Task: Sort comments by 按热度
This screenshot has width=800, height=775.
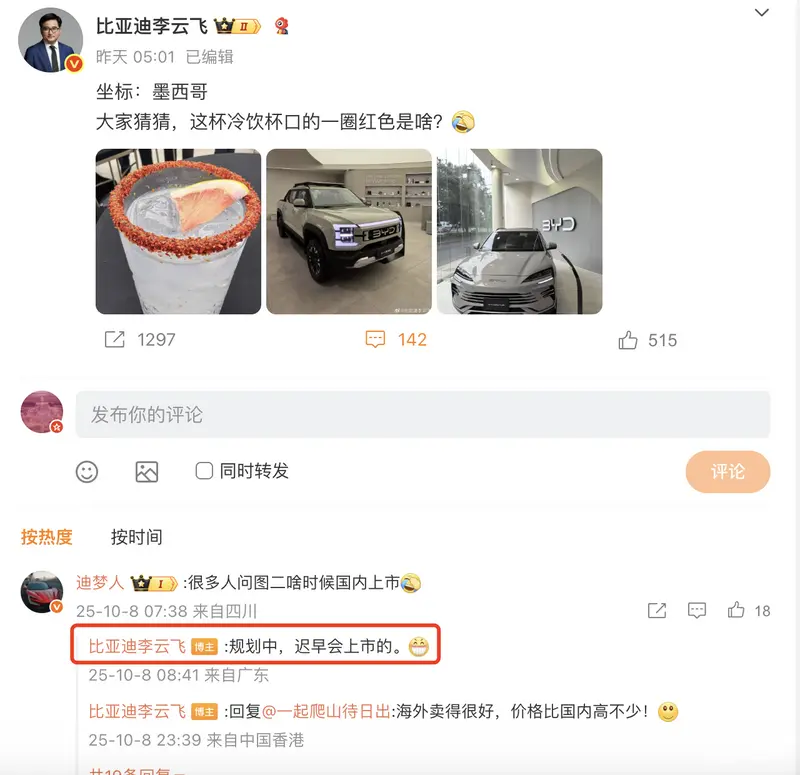Action: pos(47,537)
